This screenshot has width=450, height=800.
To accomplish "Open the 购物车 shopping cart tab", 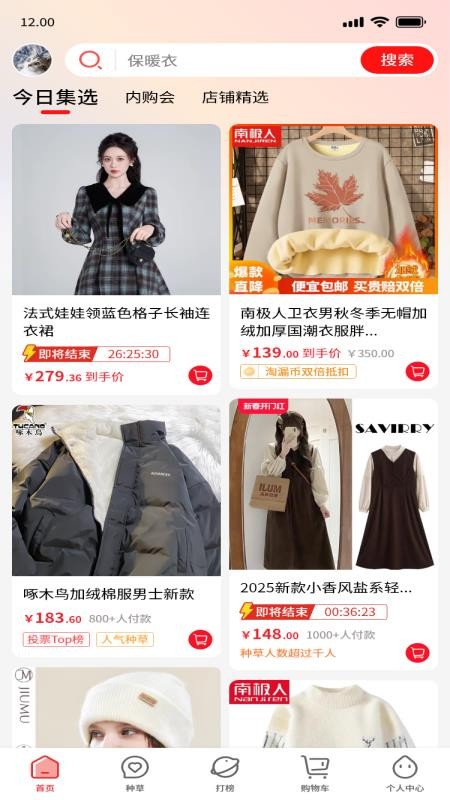I will 315,774.
